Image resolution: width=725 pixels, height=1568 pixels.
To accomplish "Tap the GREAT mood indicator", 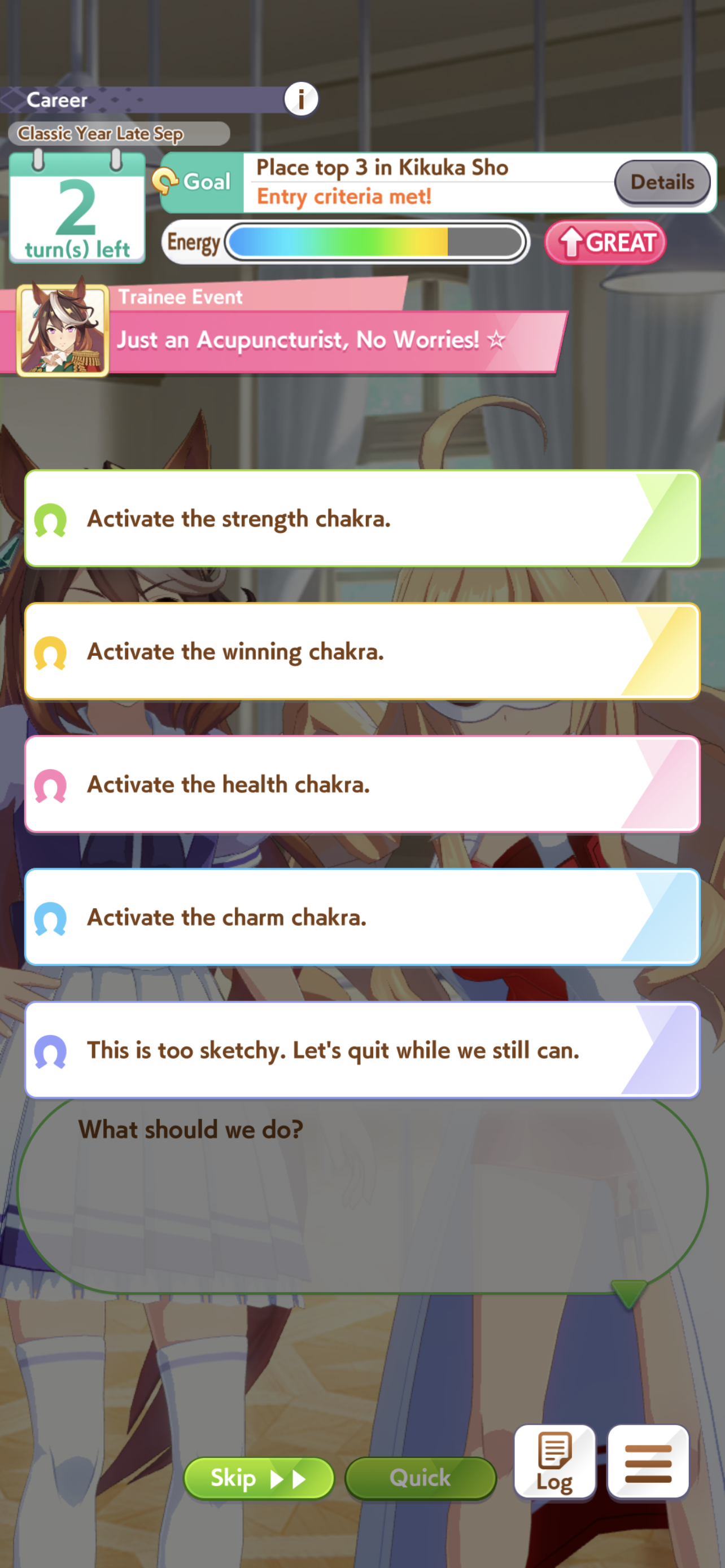I will pyautogui.click(x=605, y=242).
